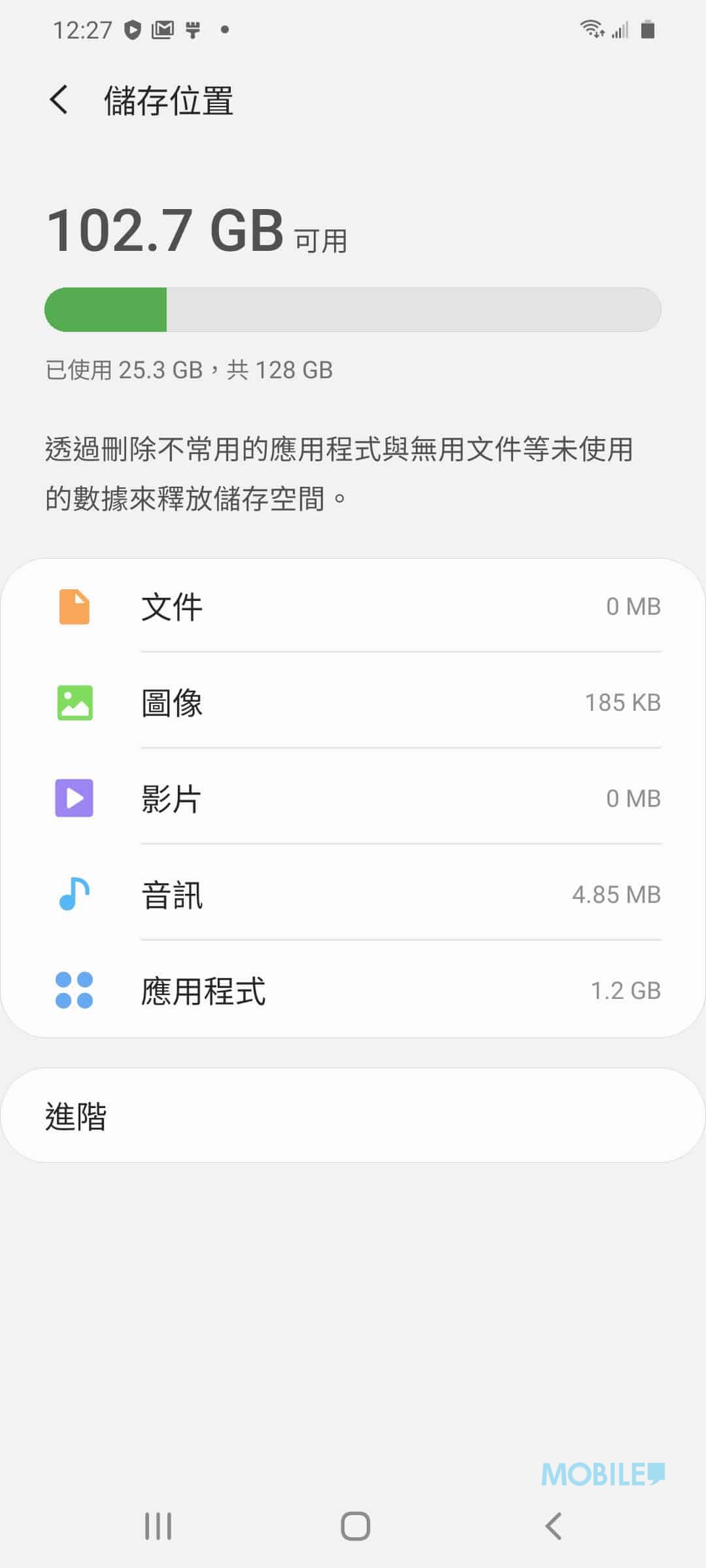This screenshot has height=1568, width=706.
Task: Open recent apps from the navigation bar
Action: coord(158,1526)
